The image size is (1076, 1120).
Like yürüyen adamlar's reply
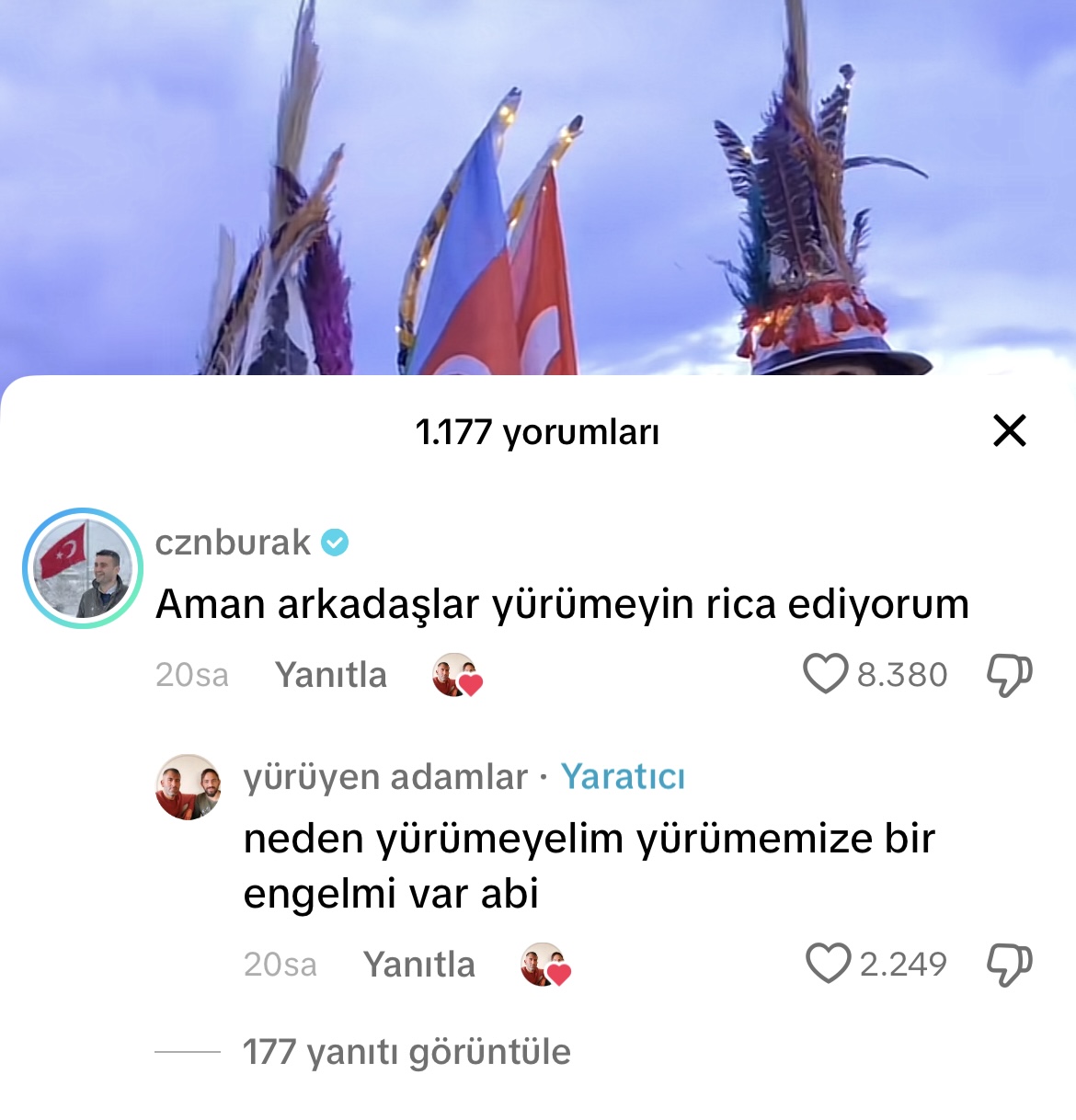click(x=828, y=964)
